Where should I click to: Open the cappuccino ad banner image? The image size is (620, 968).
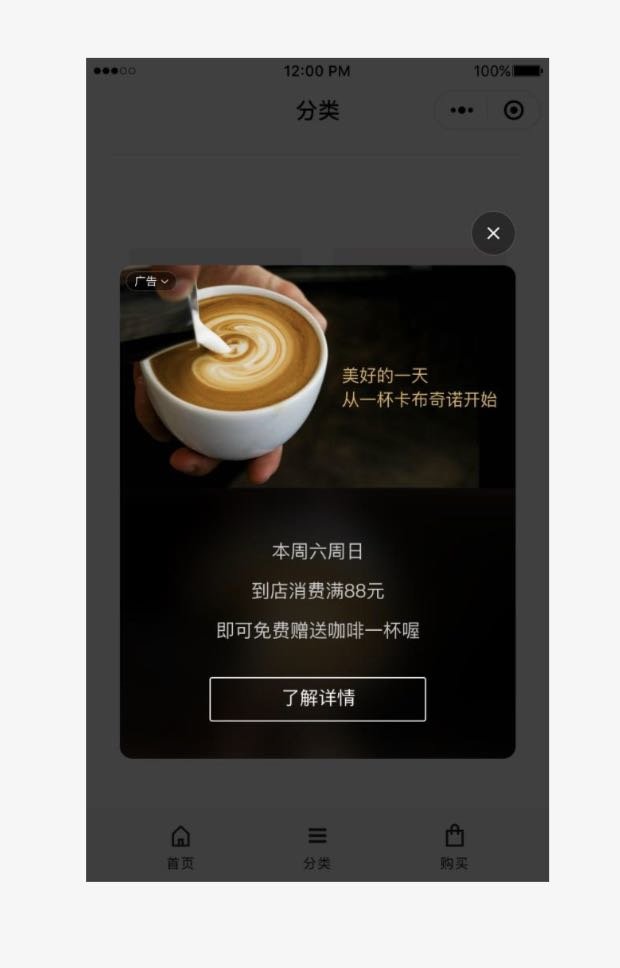[x=317, y=378]
